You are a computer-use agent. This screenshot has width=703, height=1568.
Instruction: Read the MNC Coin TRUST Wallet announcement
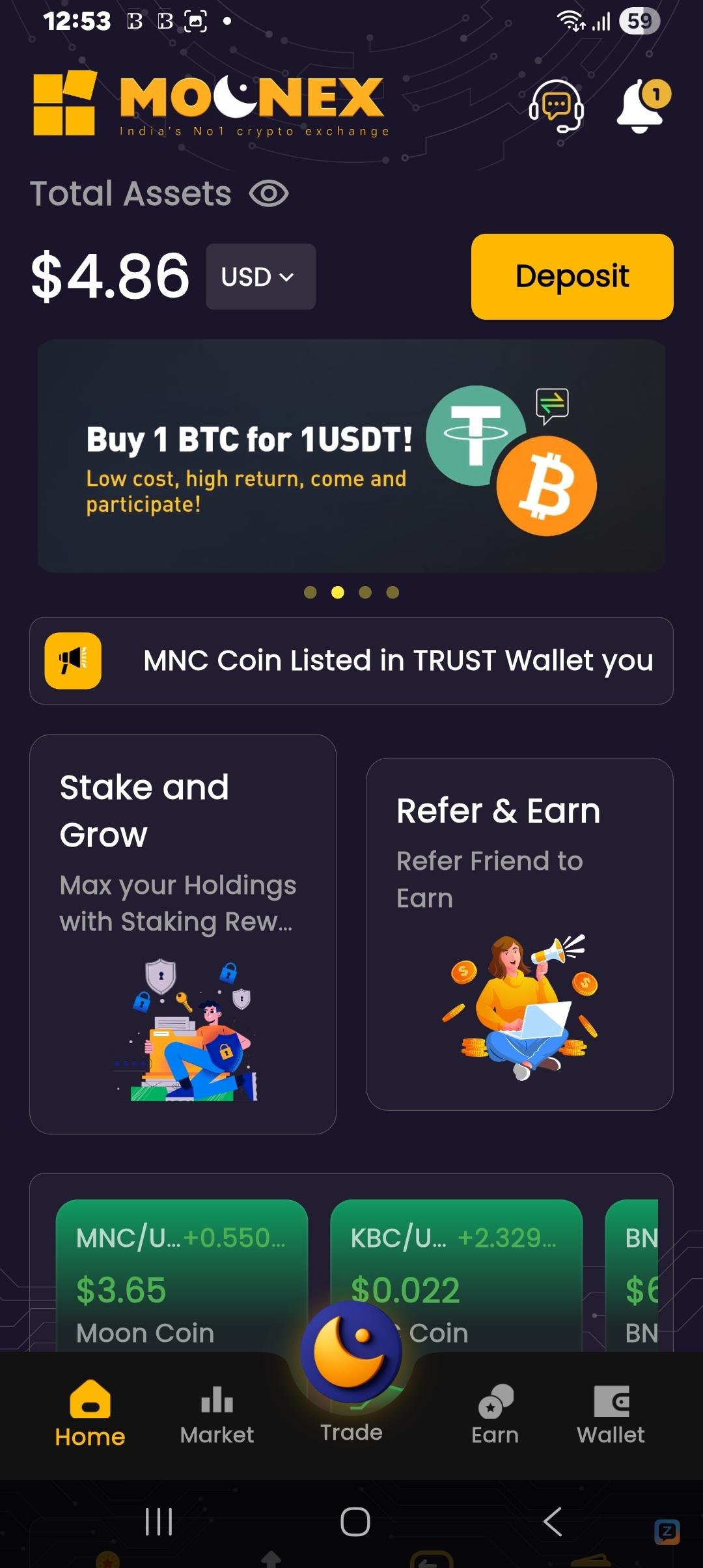click(x=397, y=660)
